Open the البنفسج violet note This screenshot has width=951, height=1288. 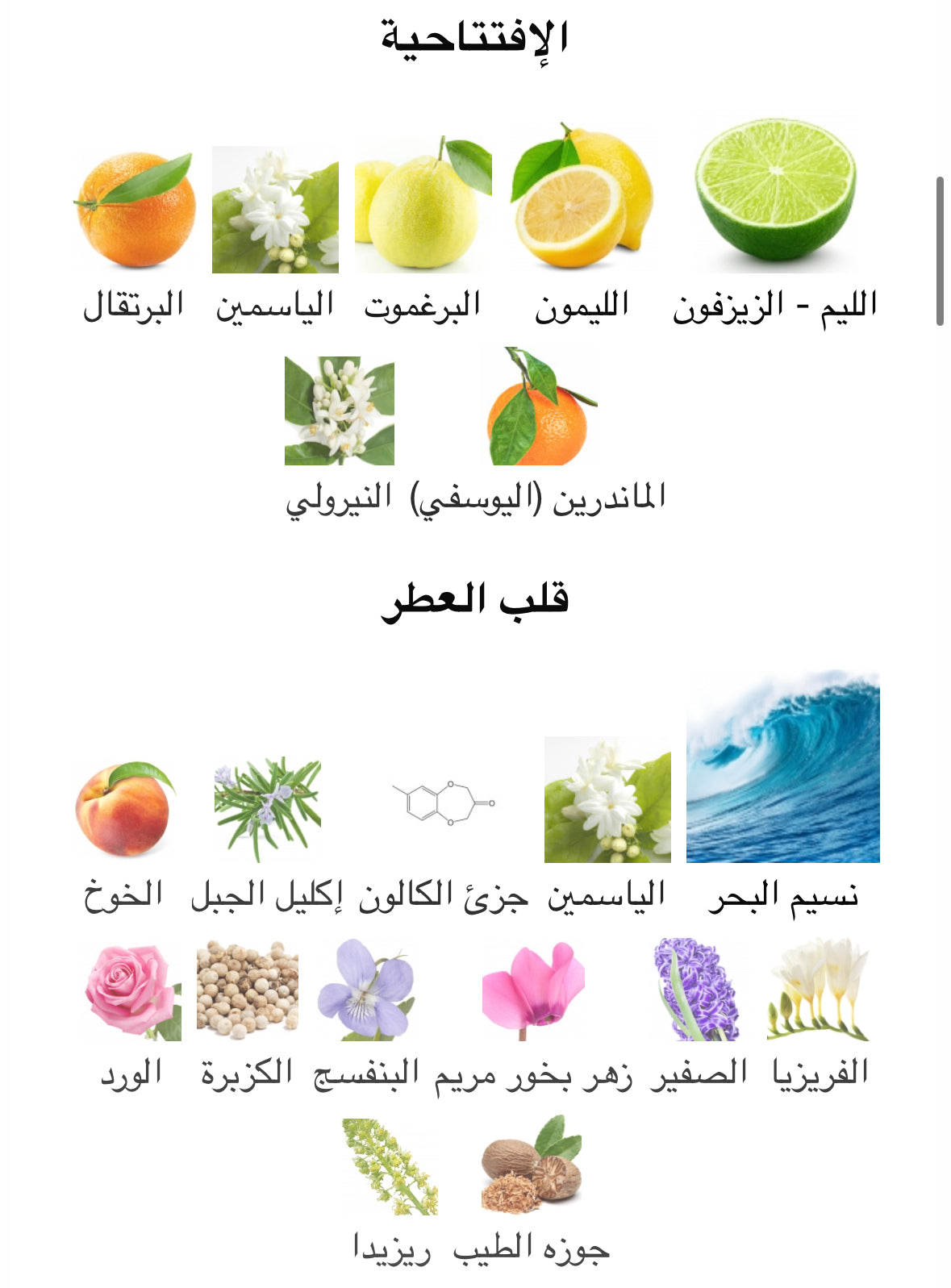366,990
